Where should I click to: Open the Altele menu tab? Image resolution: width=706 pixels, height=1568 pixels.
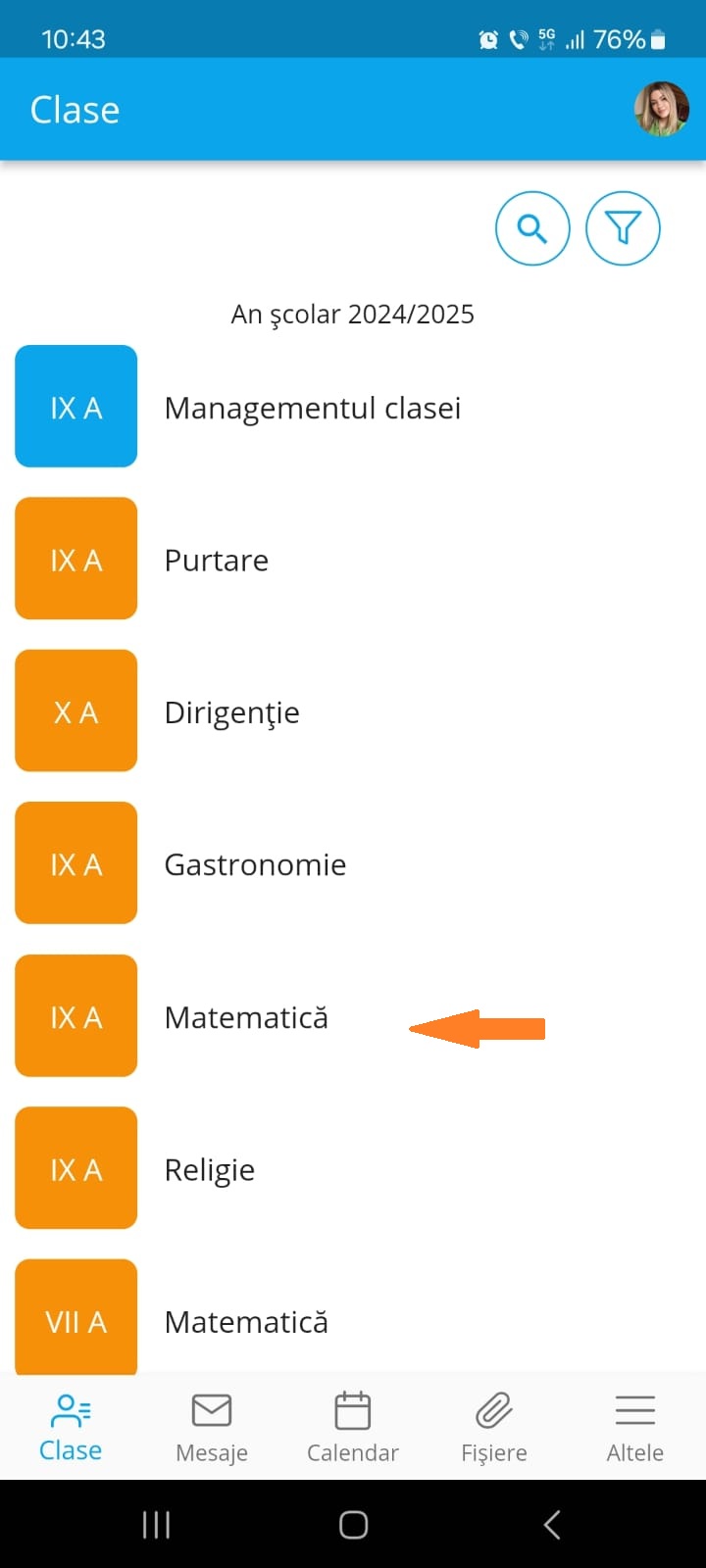click(635, 1428)
